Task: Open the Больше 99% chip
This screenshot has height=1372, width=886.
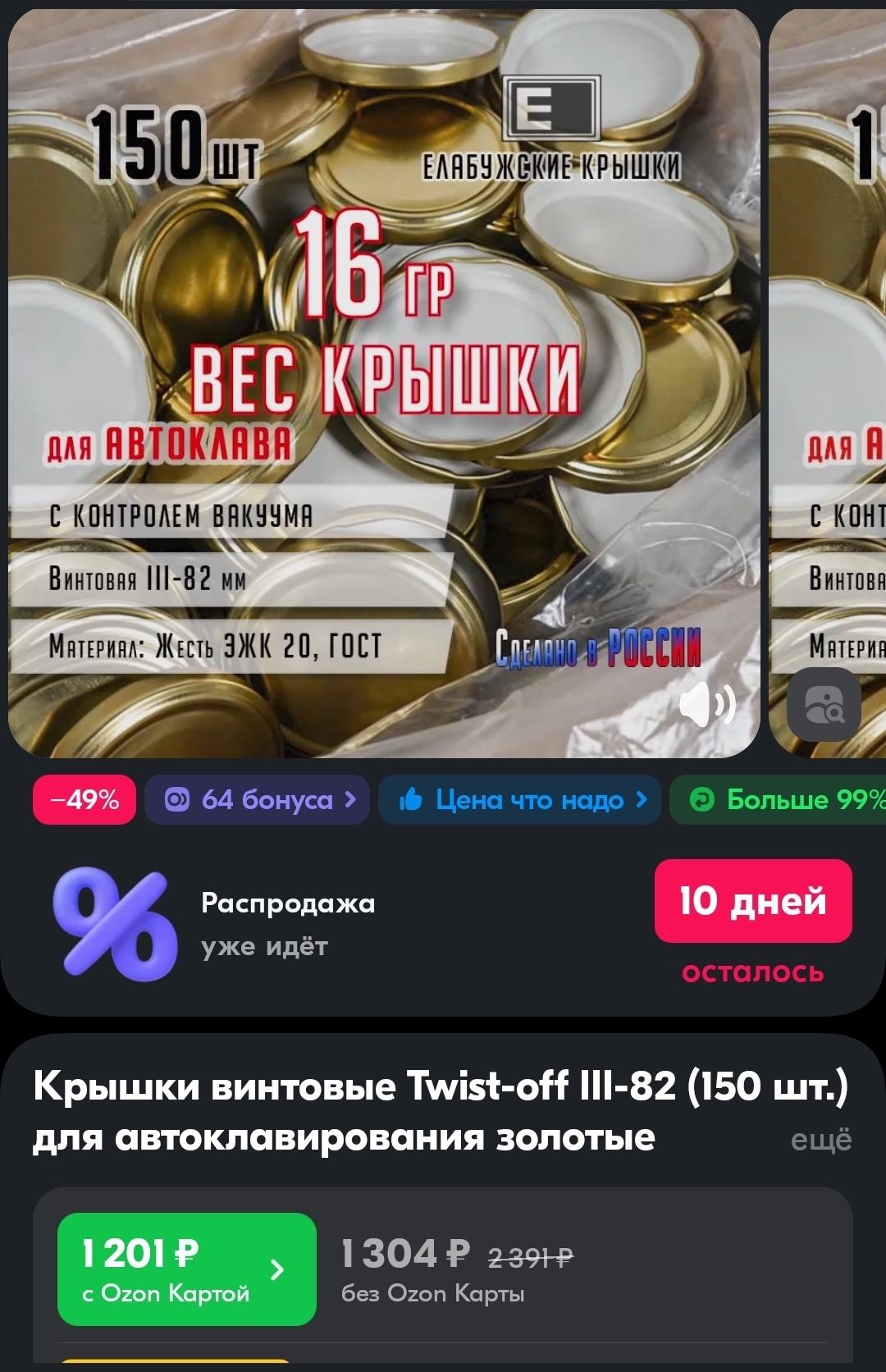Action: coord(779,799)
